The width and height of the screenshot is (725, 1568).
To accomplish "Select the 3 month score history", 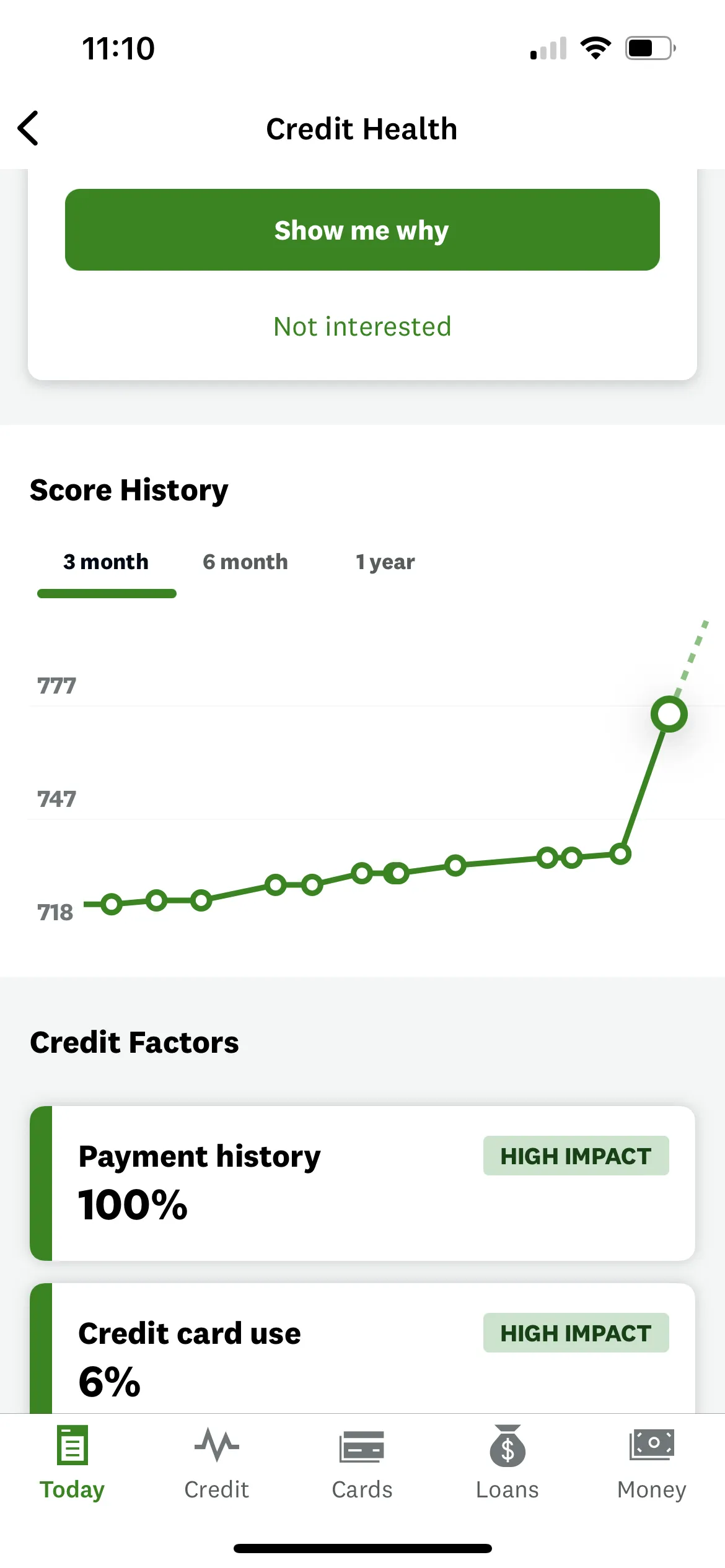I will [x=106, y=562].
